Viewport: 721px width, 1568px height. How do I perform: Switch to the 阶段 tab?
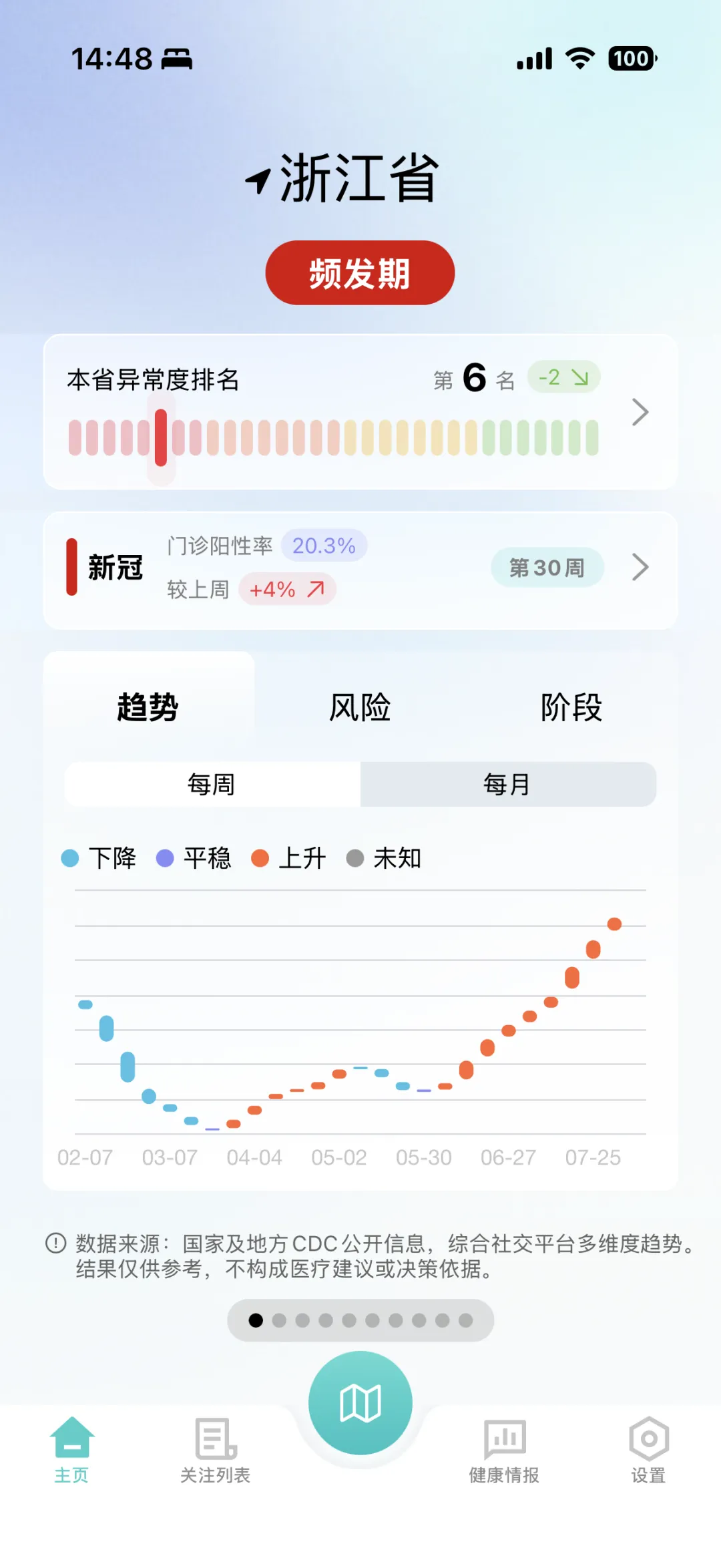click(x=571, y=707)
